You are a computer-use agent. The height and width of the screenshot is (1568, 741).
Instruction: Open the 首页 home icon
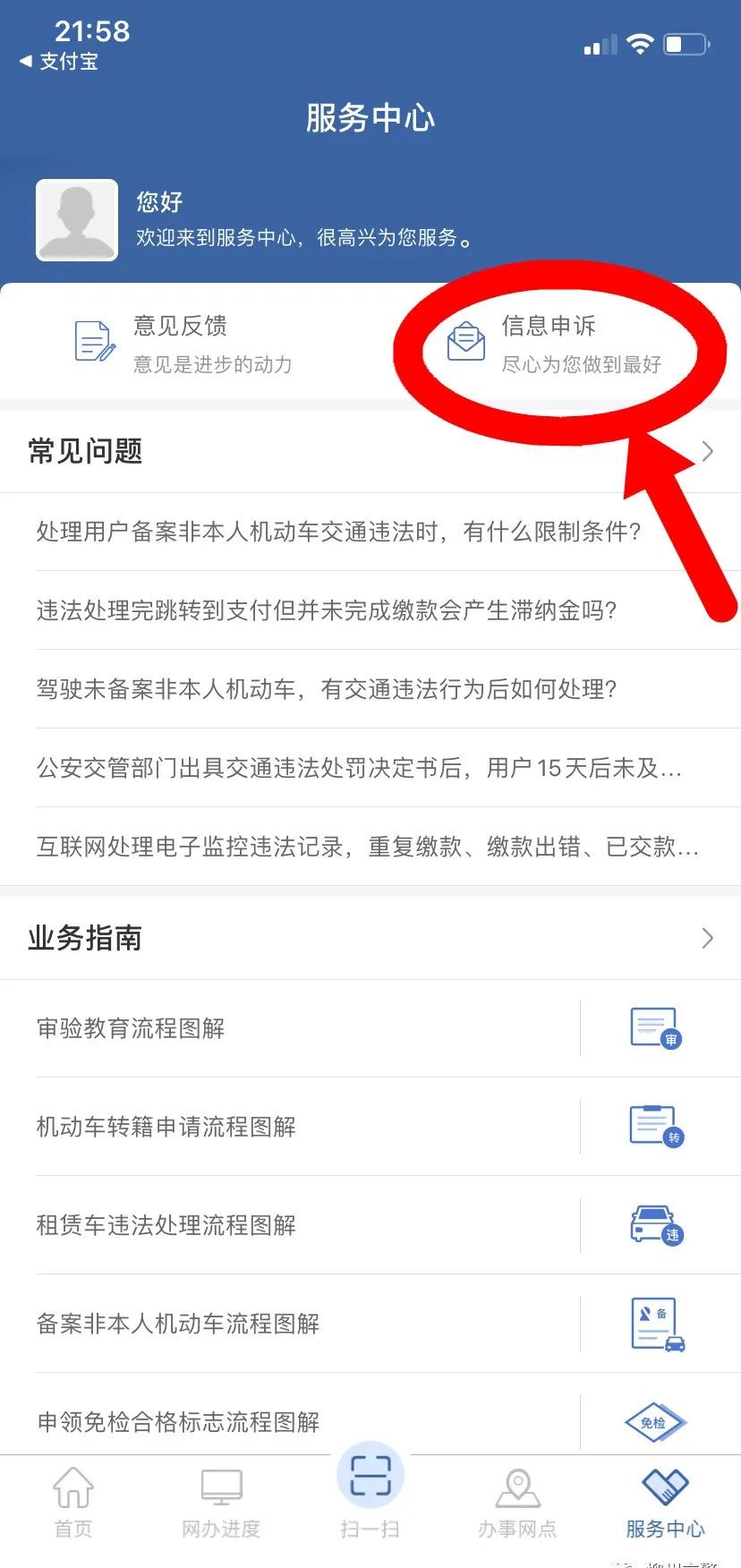pyautogui.click(x=73, y=1488)
